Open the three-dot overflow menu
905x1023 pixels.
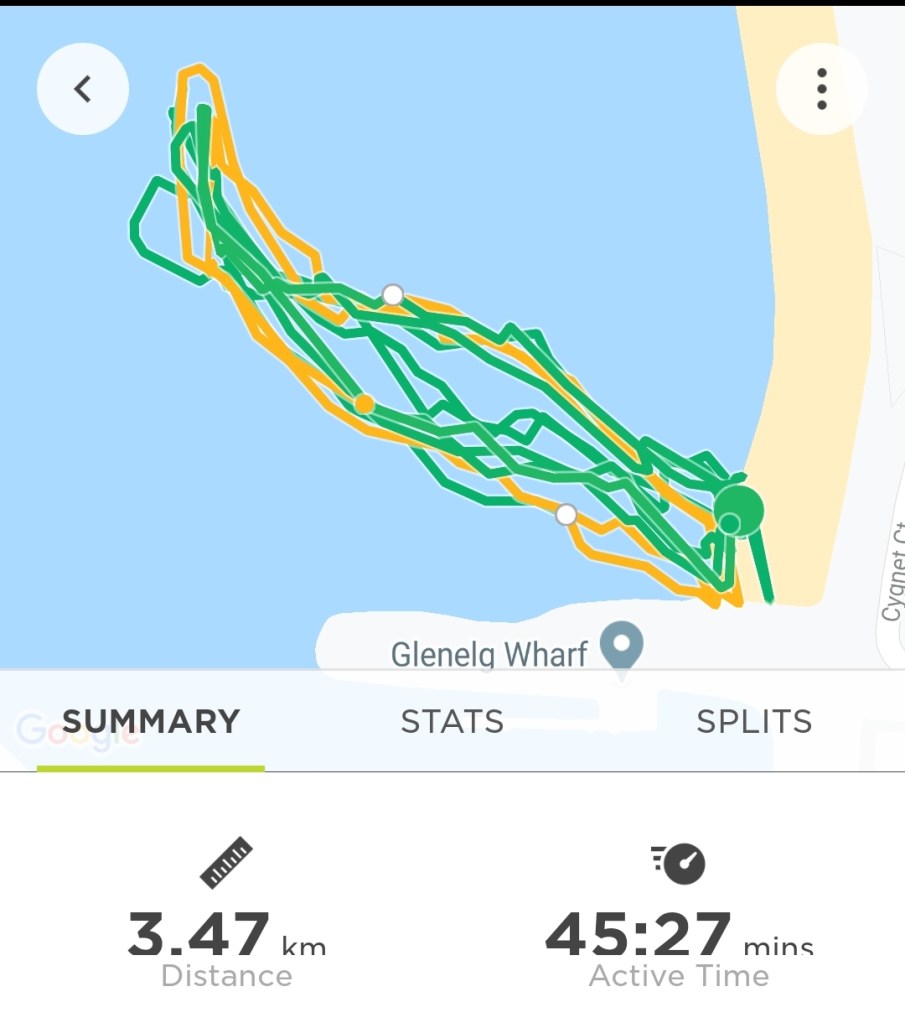[821, 89]
